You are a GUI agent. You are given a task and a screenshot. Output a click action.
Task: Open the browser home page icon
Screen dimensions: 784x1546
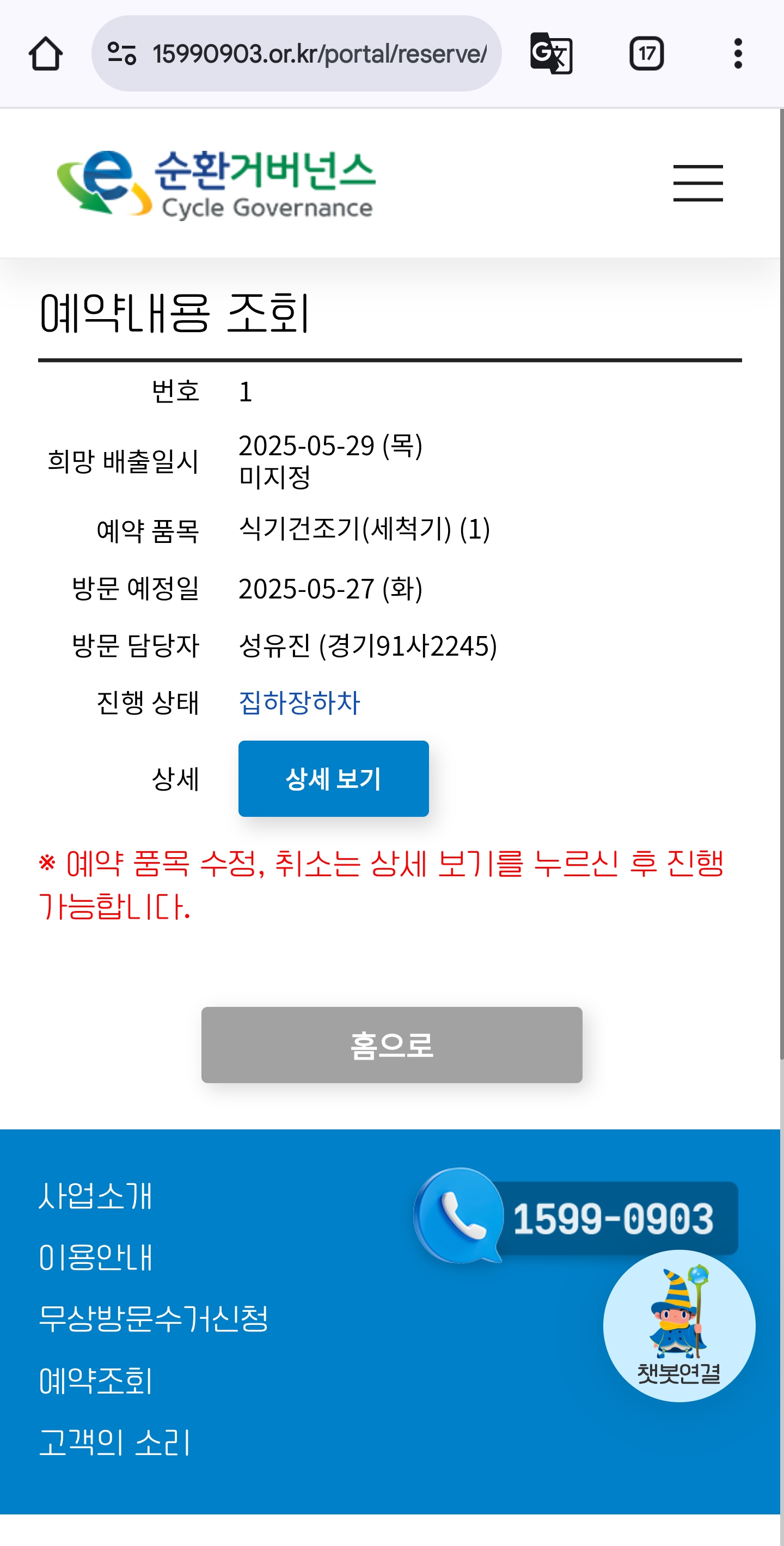[46, 53]
